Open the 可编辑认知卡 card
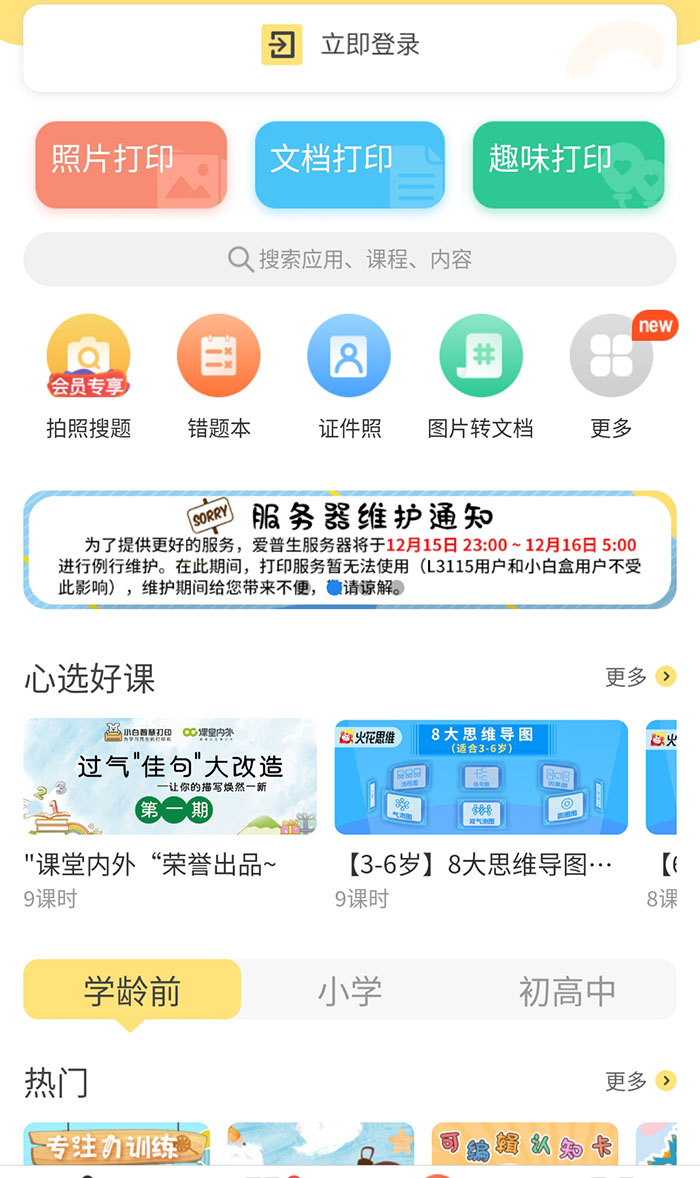The width and height of the screenshot is (700, 1178). point(525,1145)
